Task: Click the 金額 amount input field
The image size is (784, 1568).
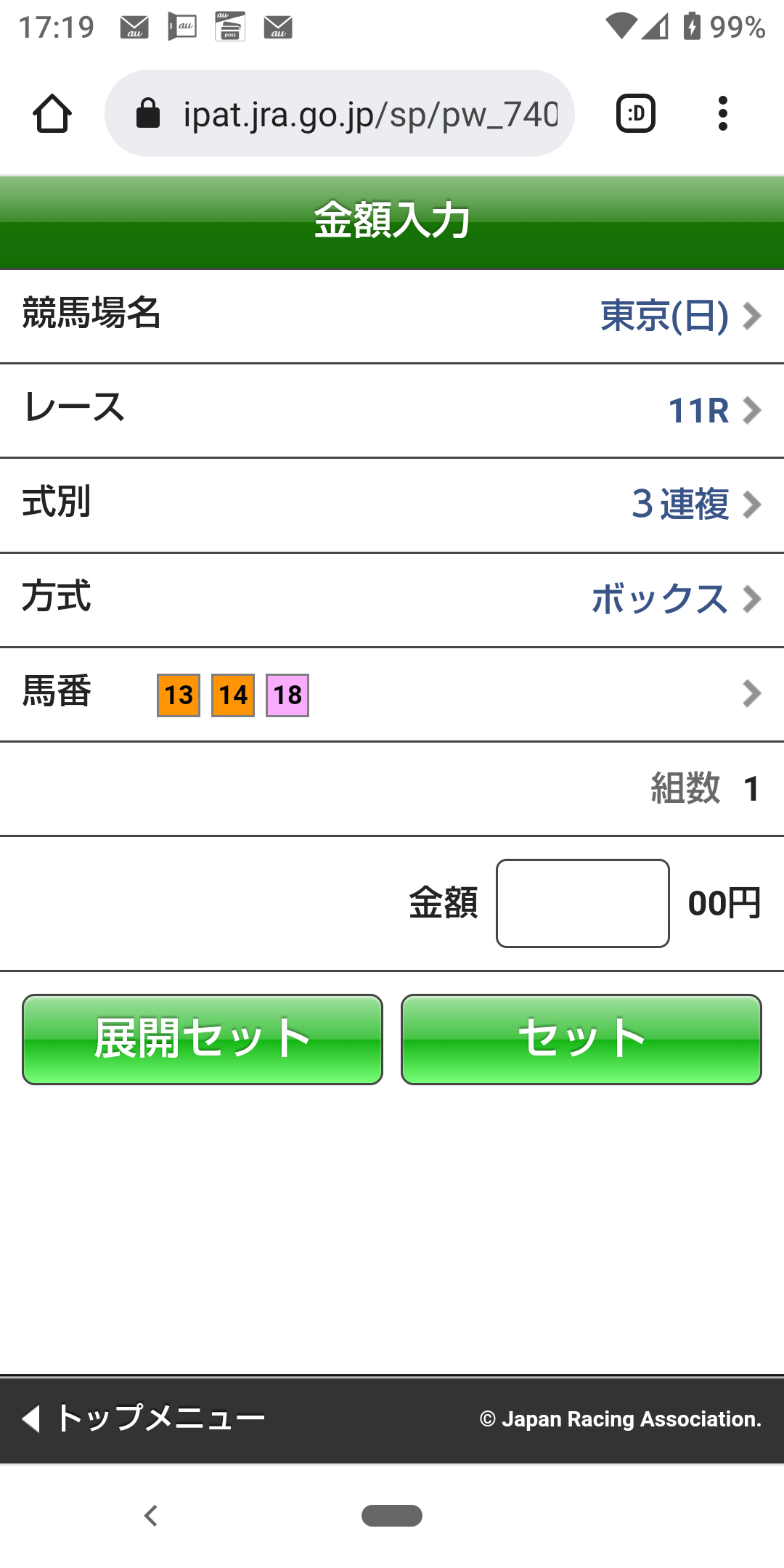Action: pos(582,902)
